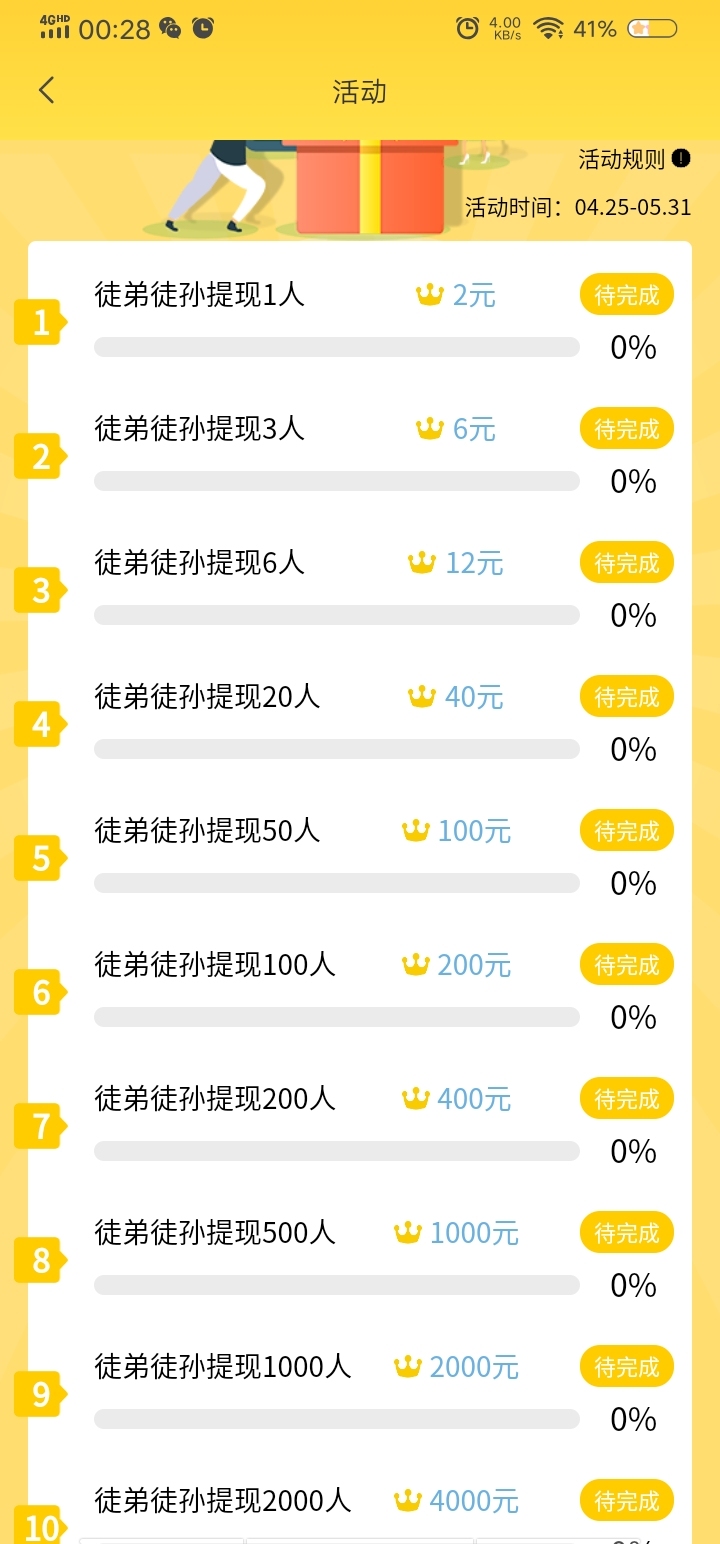Tap 待完成 button for 提现1人 task
The width and height of the screenshot is (720, 1544).
click(627, 295)
